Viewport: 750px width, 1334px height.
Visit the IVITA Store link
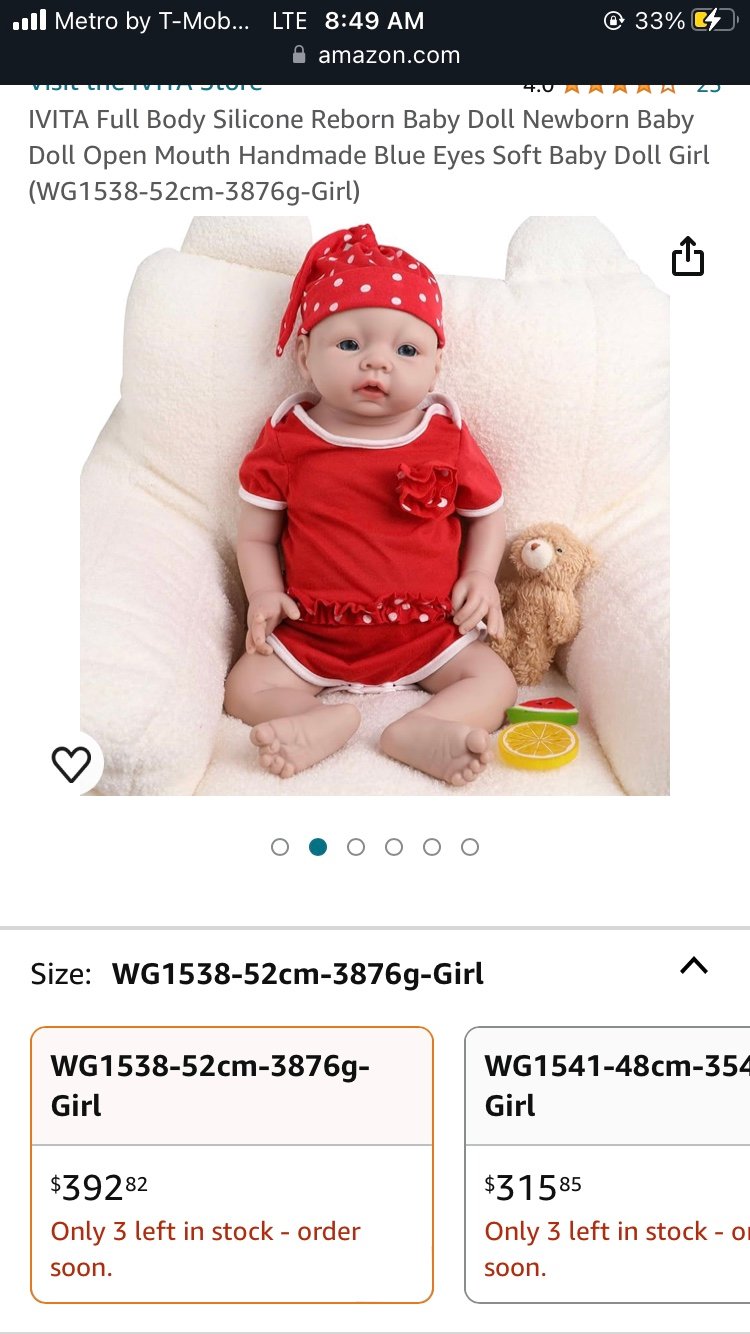146,87
